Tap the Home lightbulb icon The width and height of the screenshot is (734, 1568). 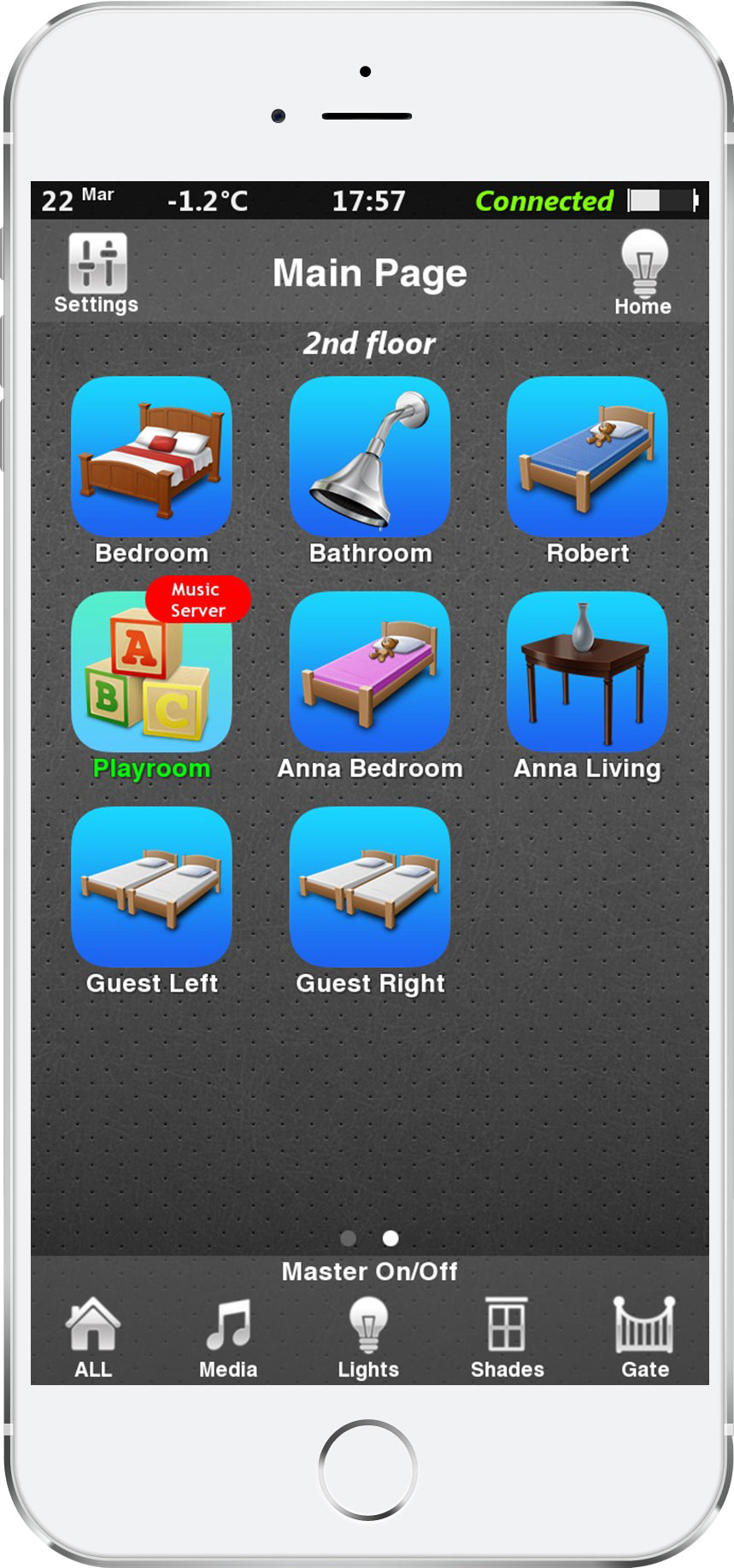pyautogui.click(x=643, y=272)
